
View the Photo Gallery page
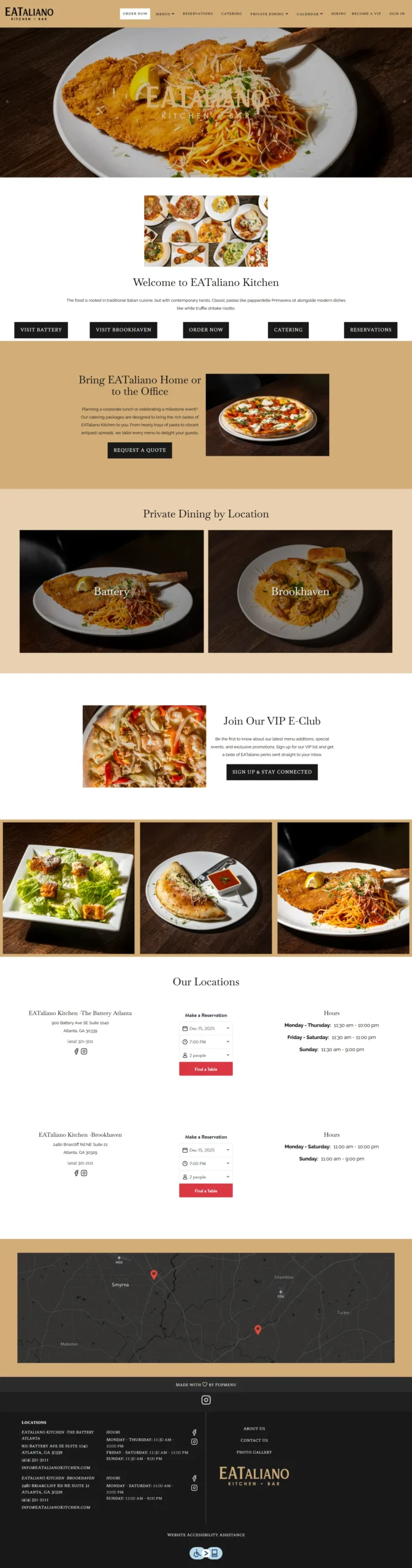(254, 1452)
